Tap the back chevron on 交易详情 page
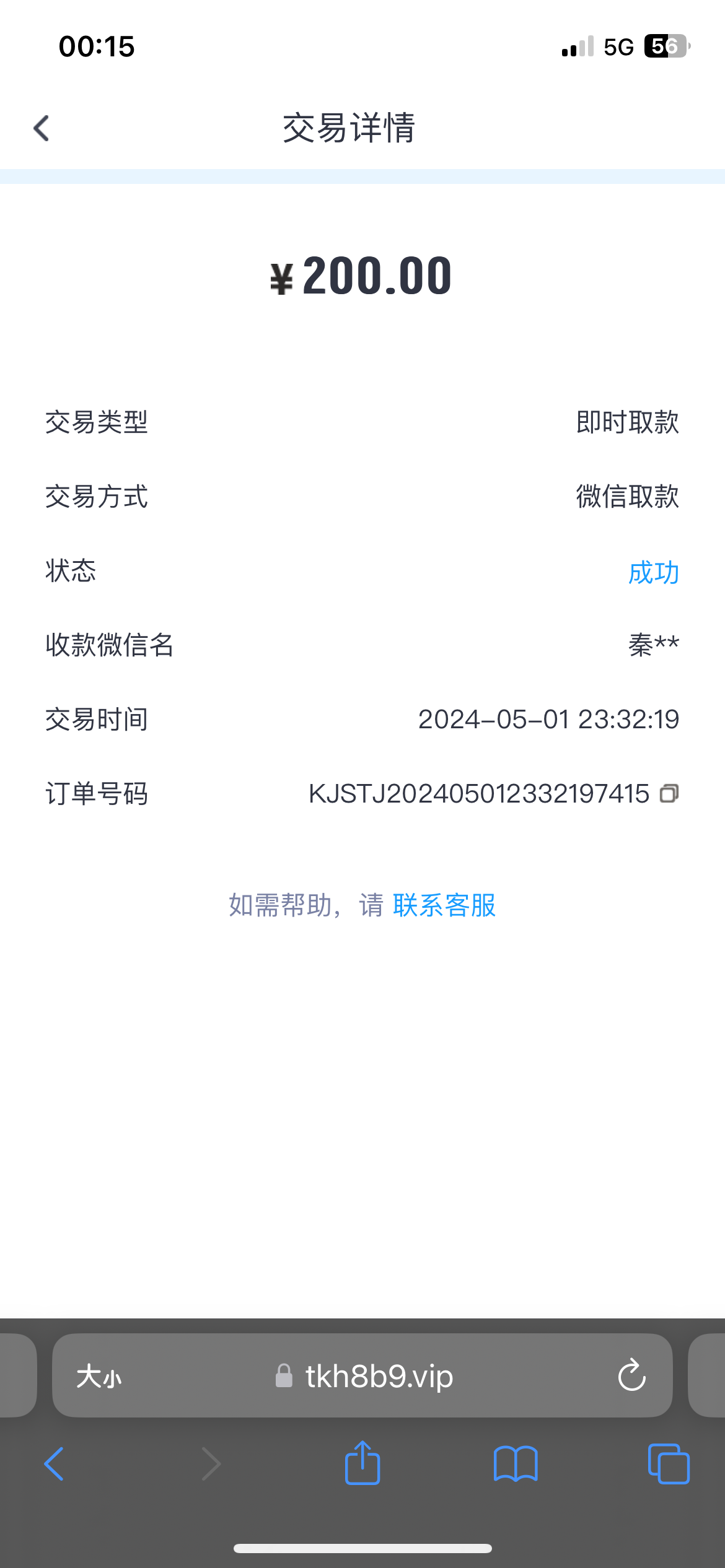The width and height of the screenshot is (725, 1568). pyautogui.click(x=40, y=128)
